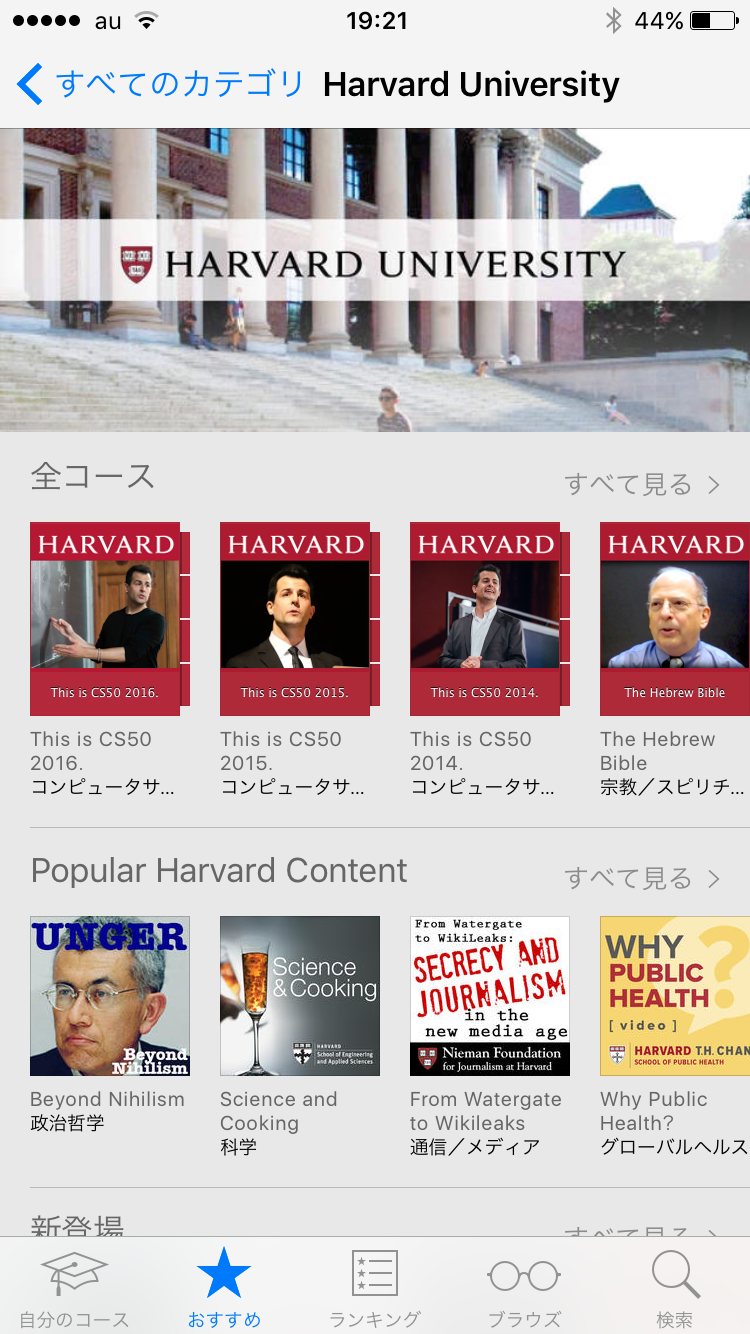See all courses in 全コース section

641,485
